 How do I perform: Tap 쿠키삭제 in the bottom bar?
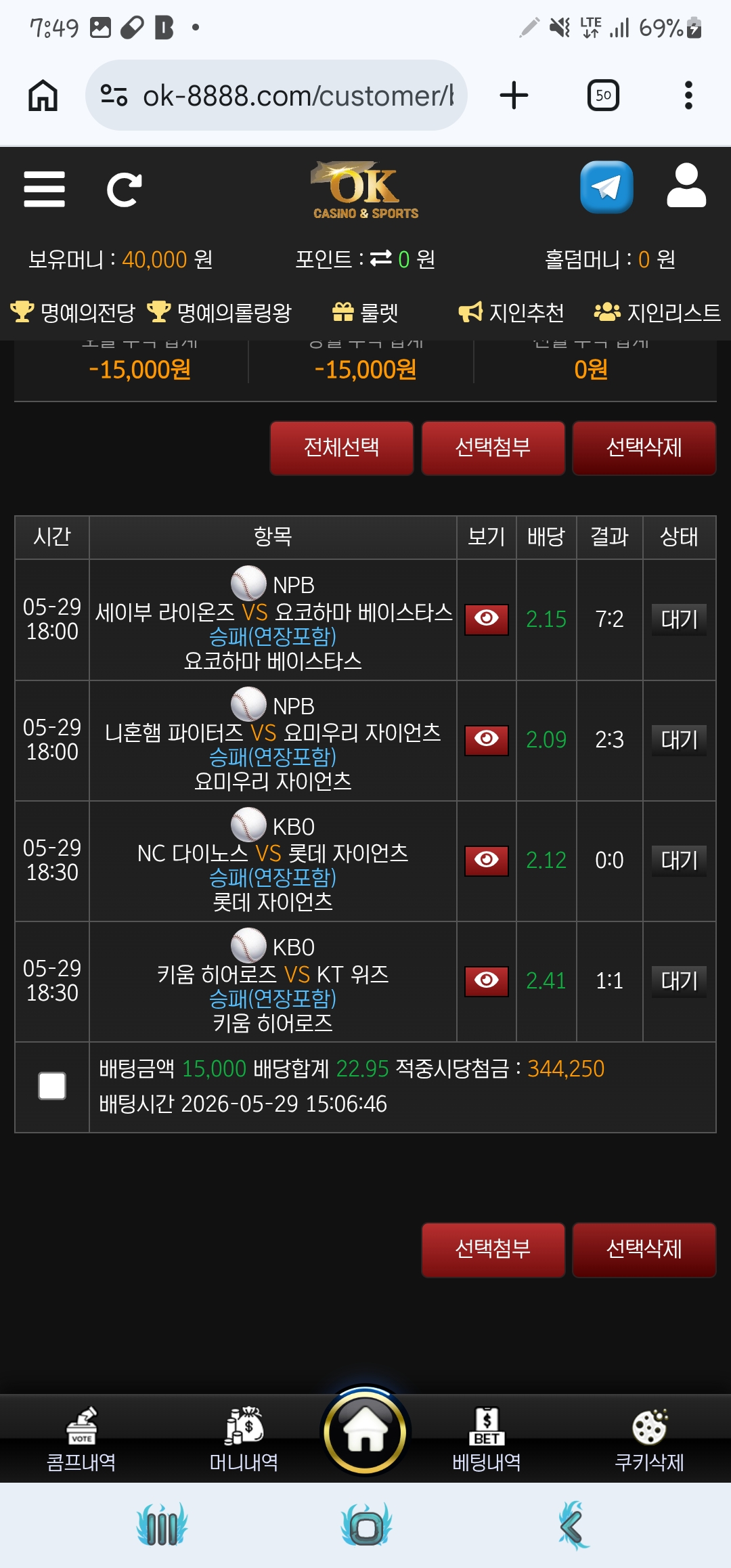(649, 1439)
